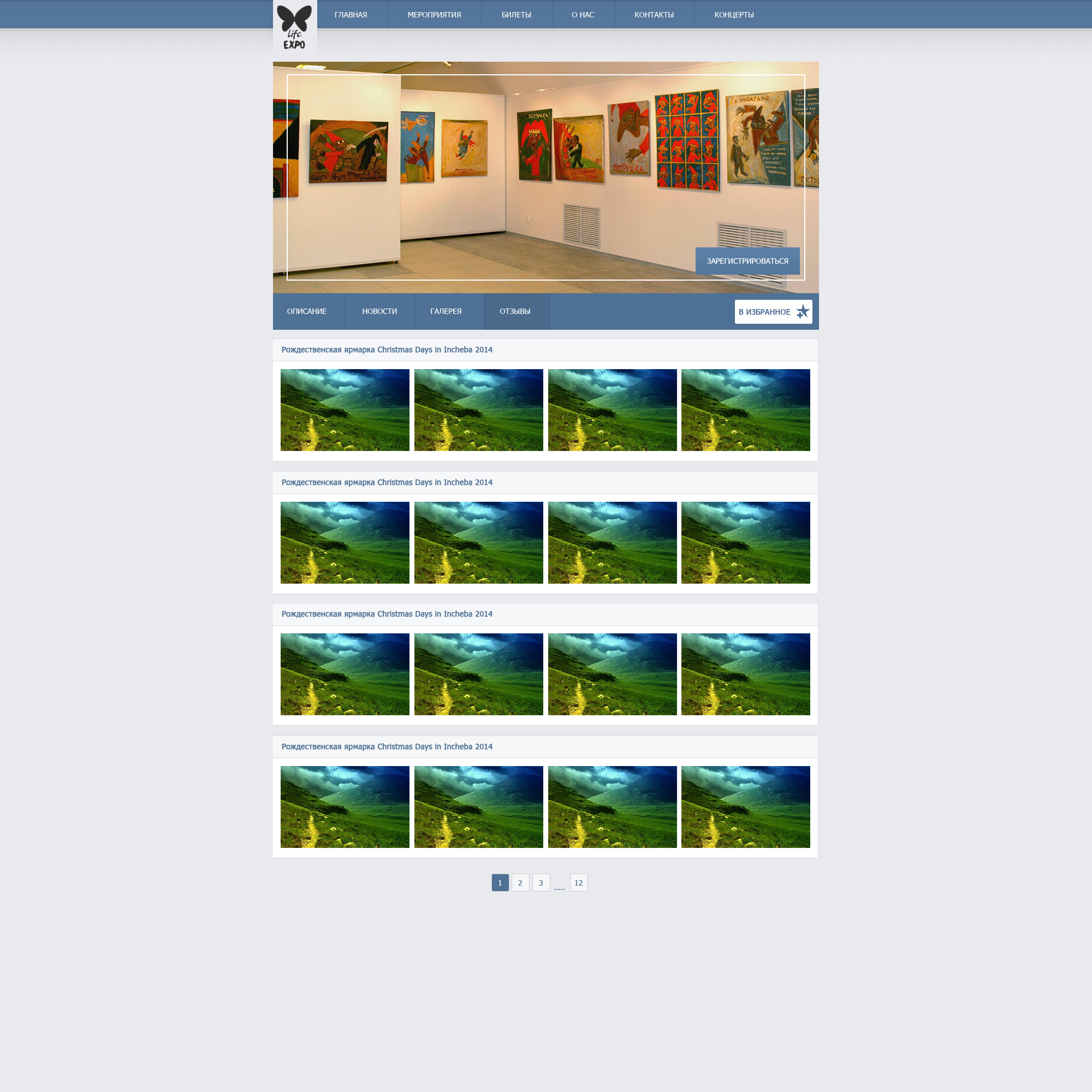The width and height of the screenshot is (1092, 1092).
Task: Go to page 2 of the gallery
Action: [520, 883]
